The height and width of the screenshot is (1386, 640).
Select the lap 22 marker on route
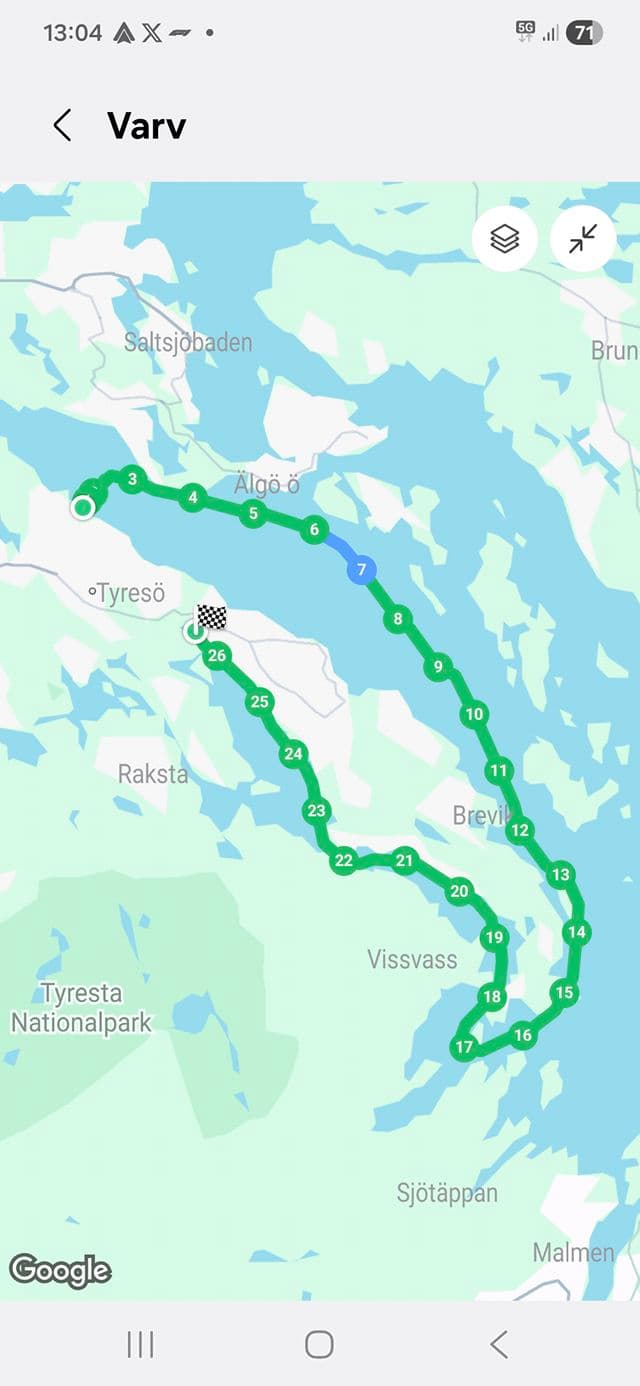coord(344,860)
